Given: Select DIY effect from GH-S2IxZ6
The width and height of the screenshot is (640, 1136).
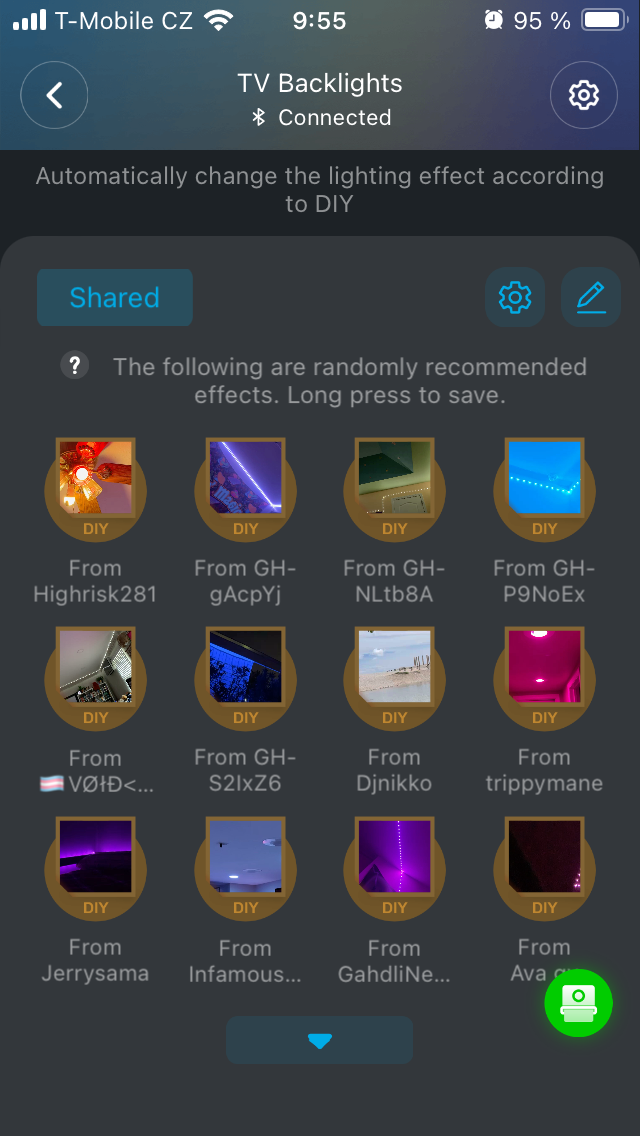Looking at the screenshot, I should [245, 677].
